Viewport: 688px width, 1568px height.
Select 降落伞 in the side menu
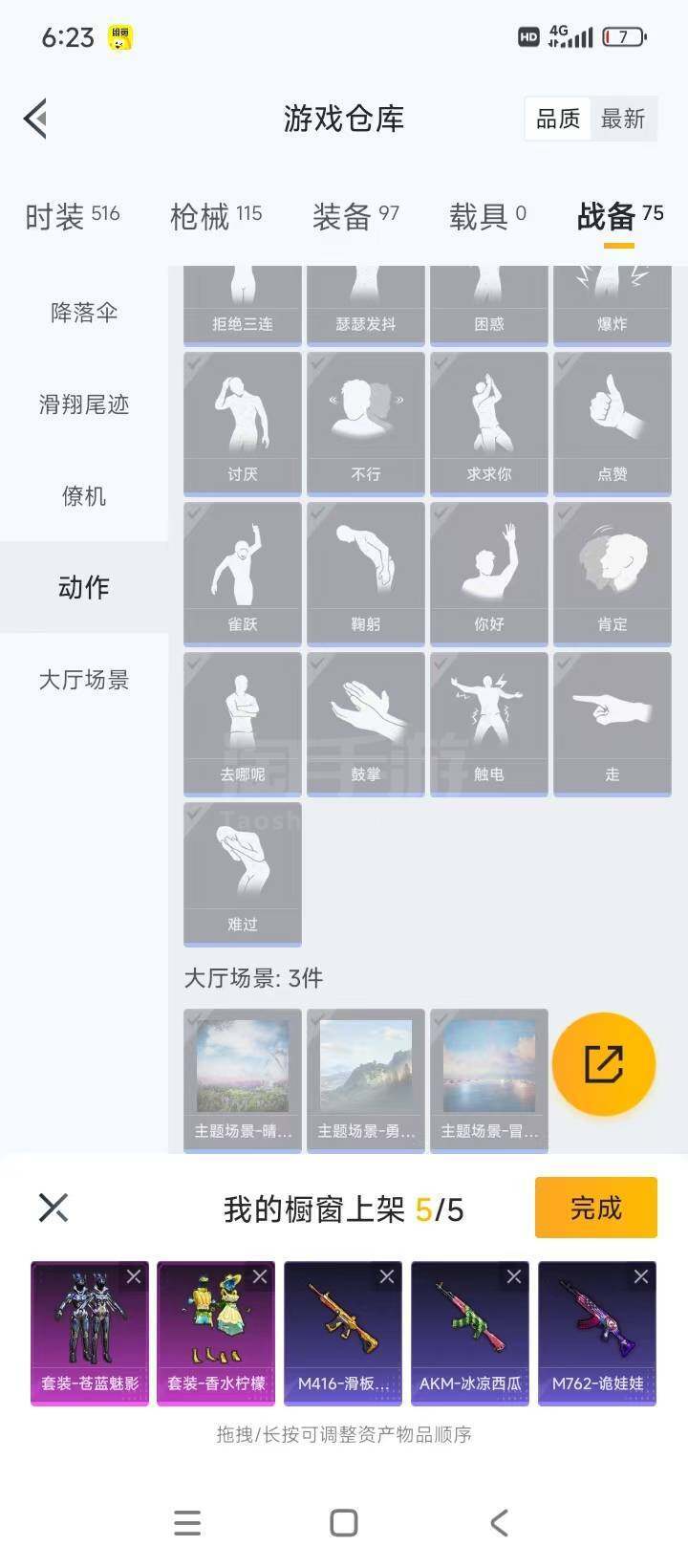(84, 313)
